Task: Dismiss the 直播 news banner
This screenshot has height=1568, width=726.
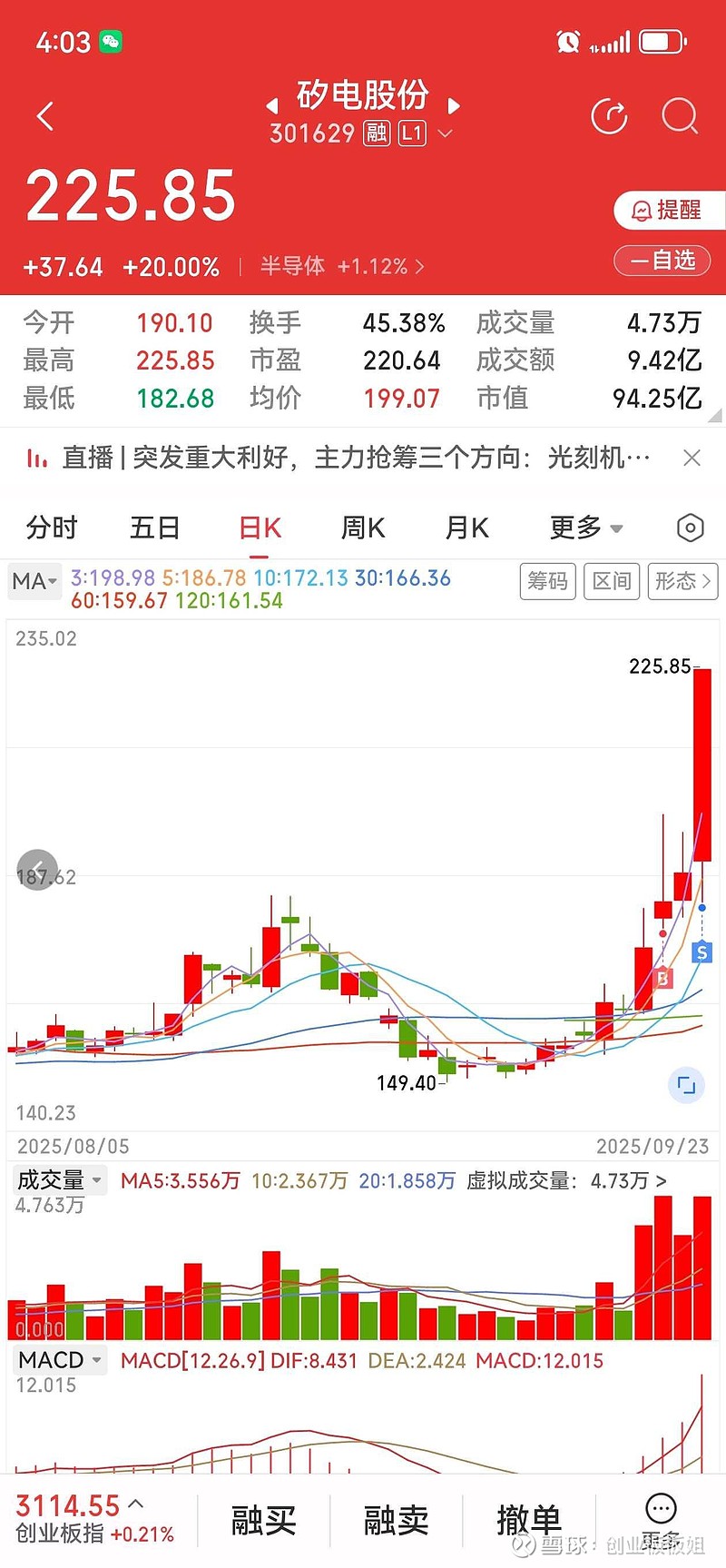Action: (692, 458)
